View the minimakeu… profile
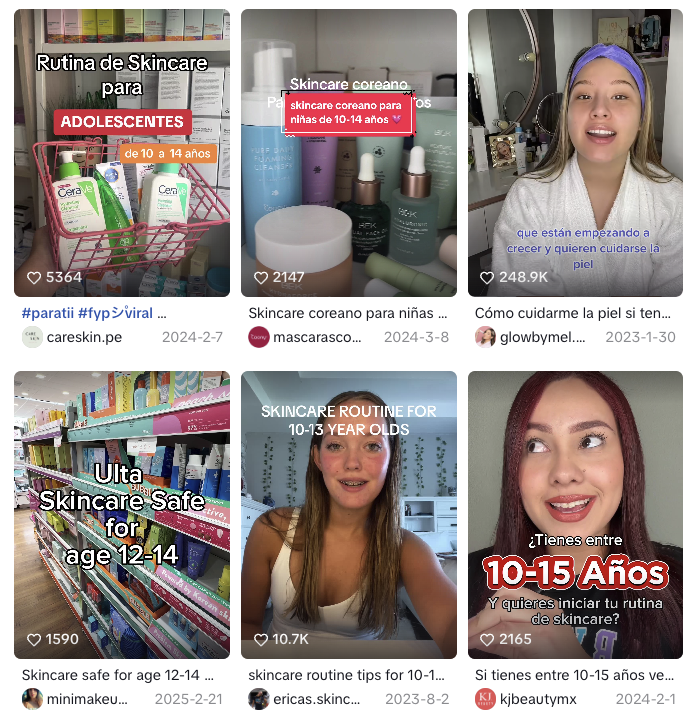This screenshot has height=723, width=693. [x=88, y=699]
